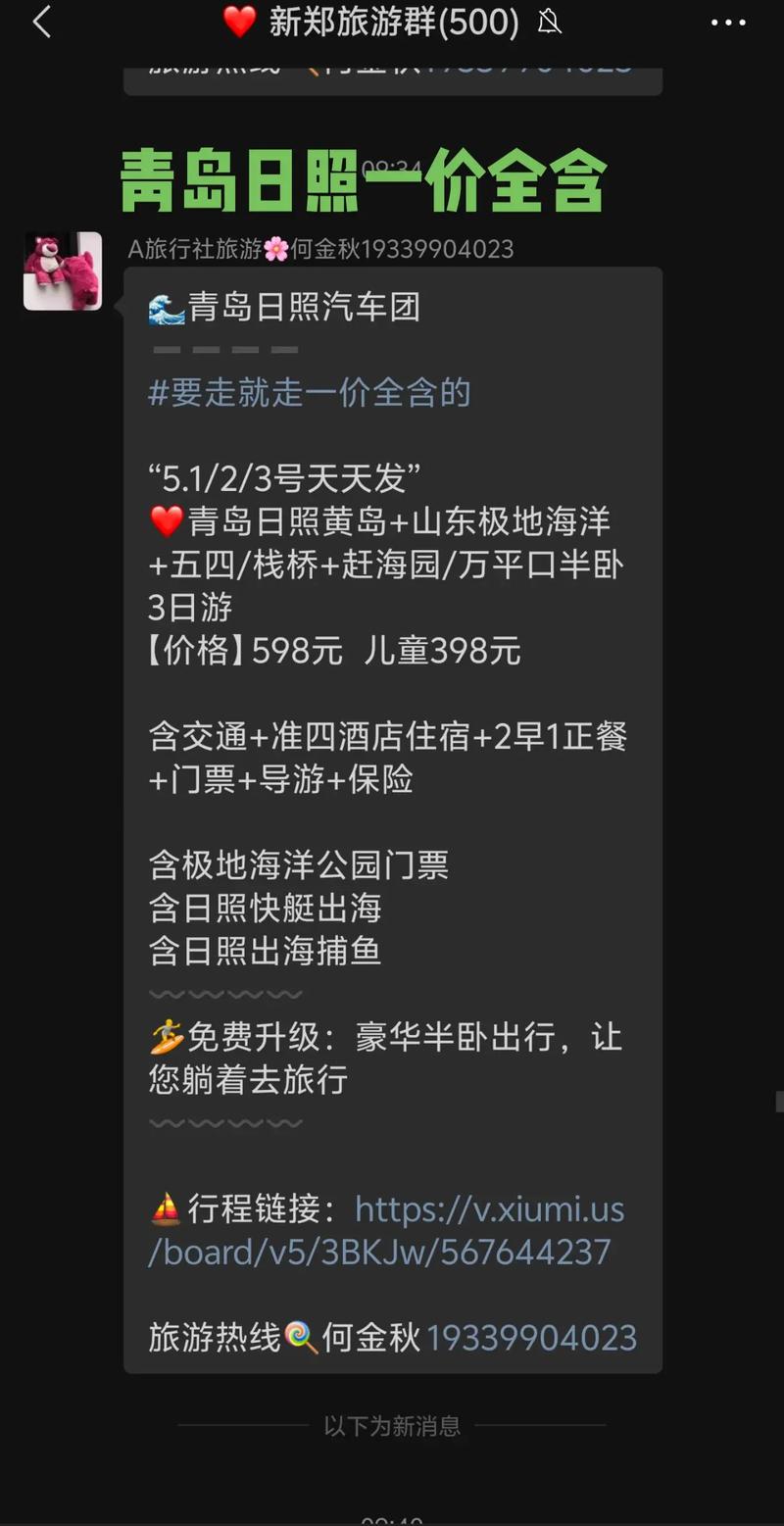Open the strawberry bear contact avatar
The image size is (784, 1526).
click(62, 270)
